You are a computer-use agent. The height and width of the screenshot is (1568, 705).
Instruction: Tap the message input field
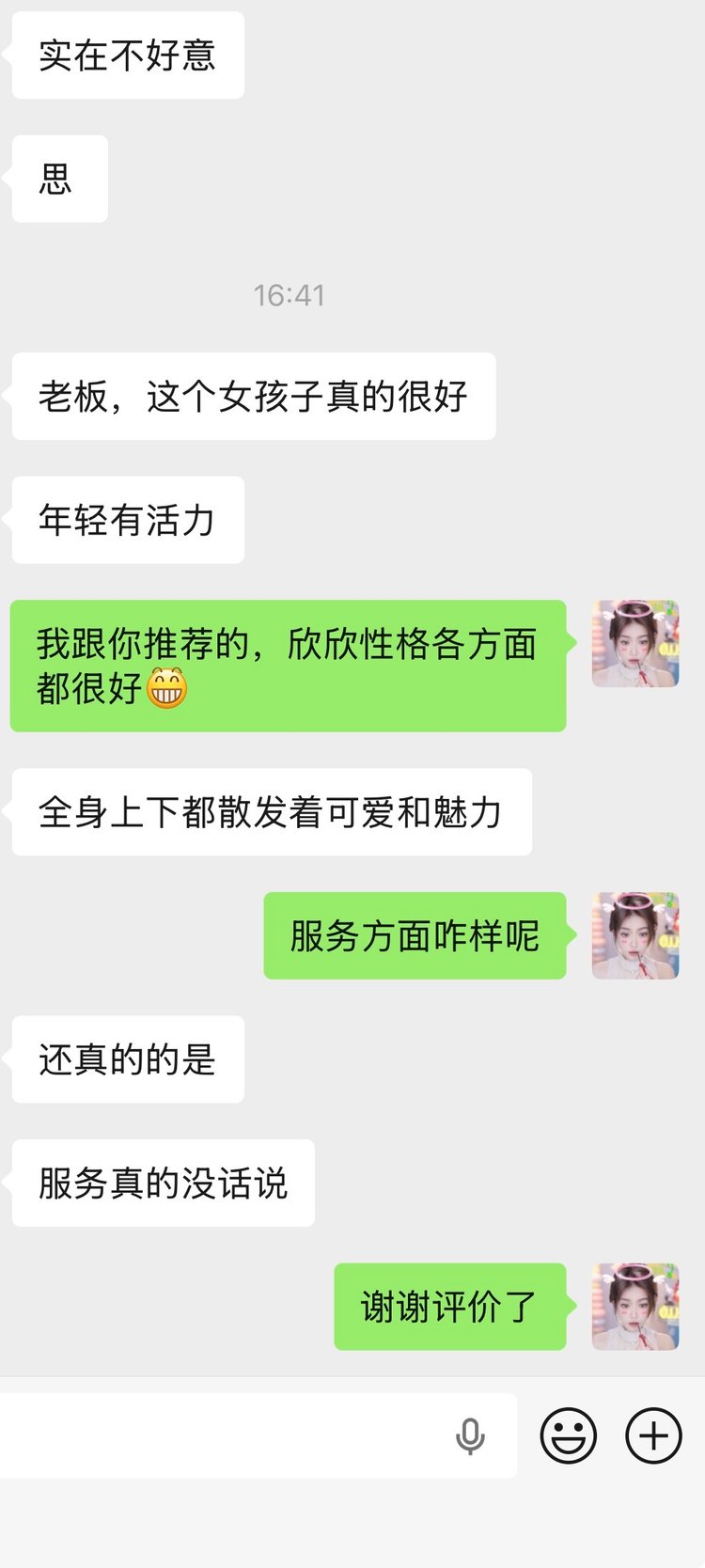tap(226, 1435)
